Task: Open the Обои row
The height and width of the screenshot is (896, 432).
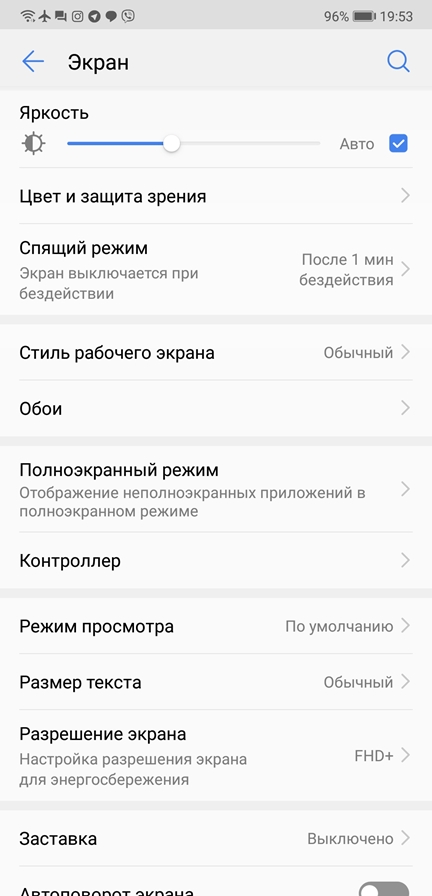Action: (x=216, y=409)
